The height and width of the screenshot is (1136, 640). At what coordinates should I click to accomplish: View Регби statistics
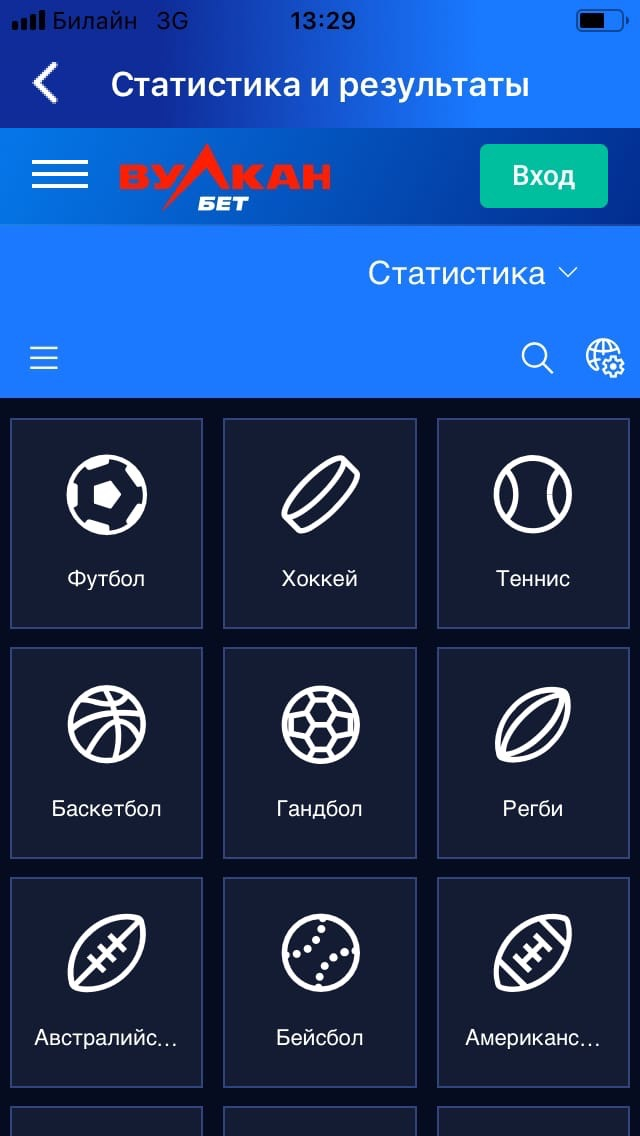[533, 753]
